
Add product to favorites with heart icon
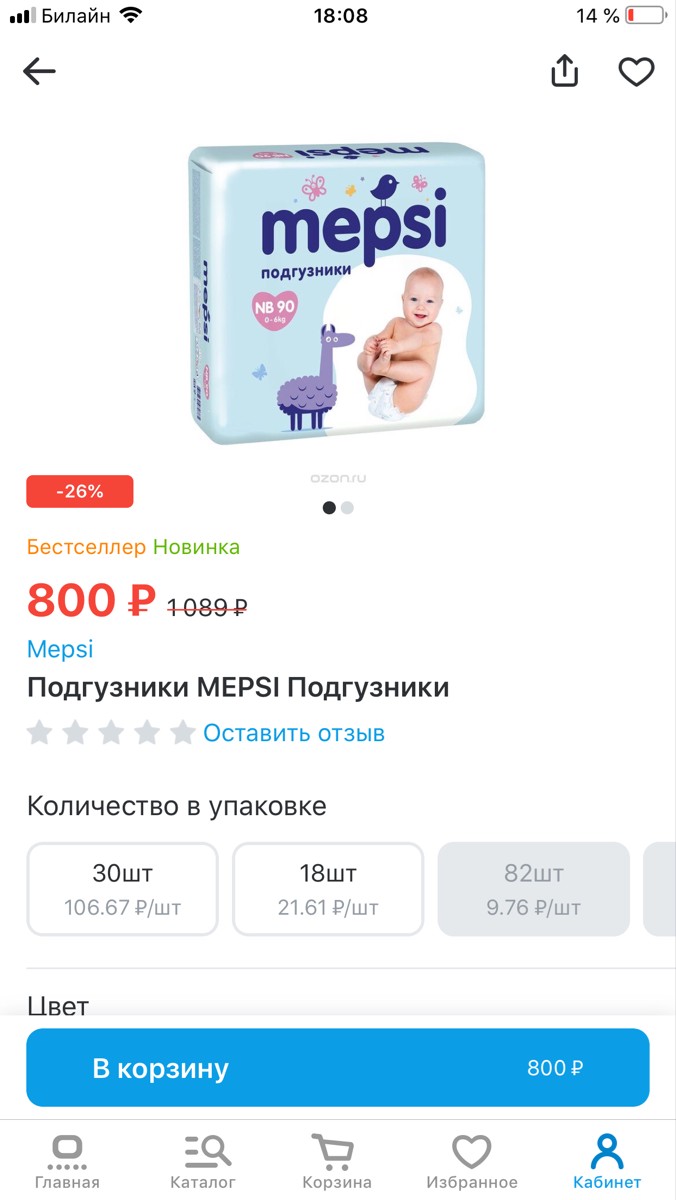point(636,71)
